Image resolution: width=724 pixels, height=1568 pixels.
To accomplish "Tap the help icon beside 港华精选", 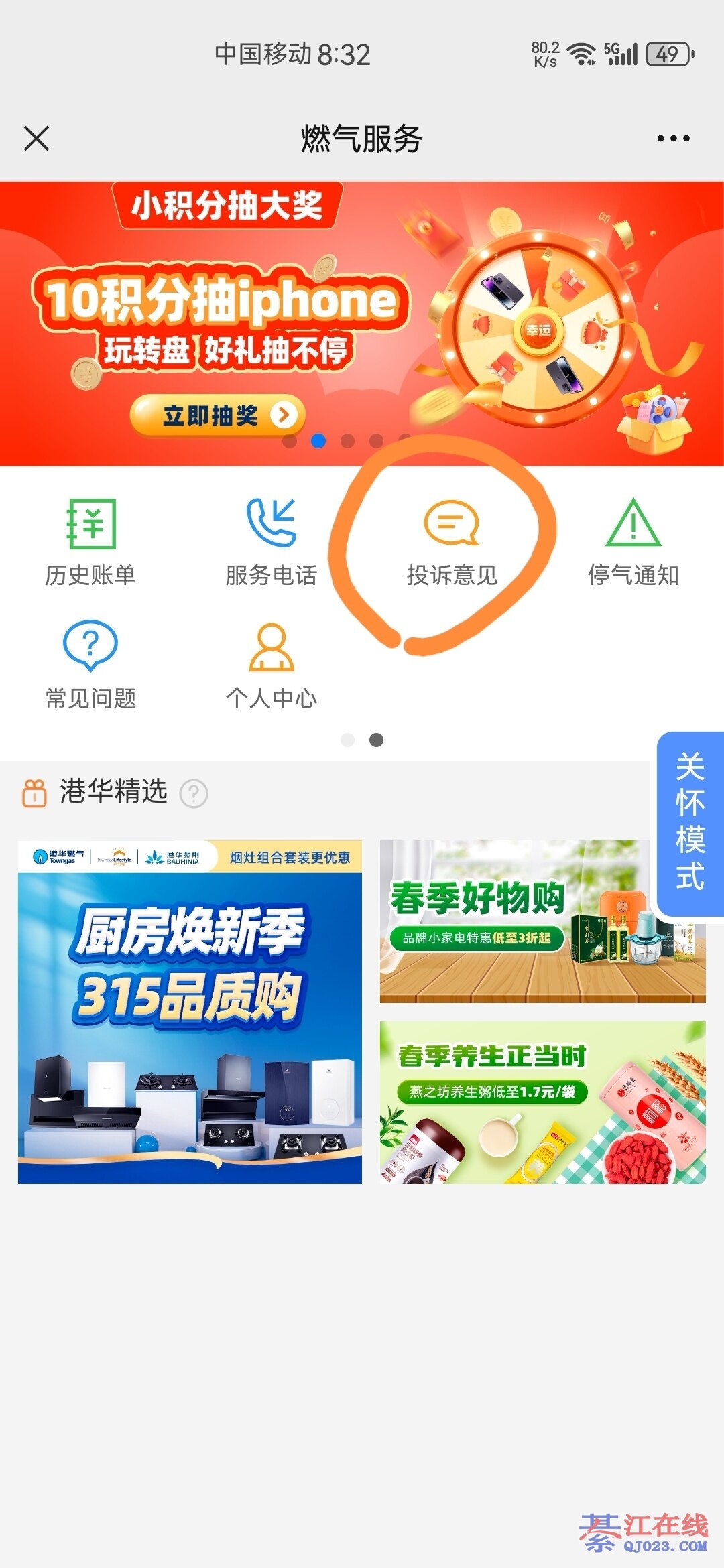I will (194, 793).
